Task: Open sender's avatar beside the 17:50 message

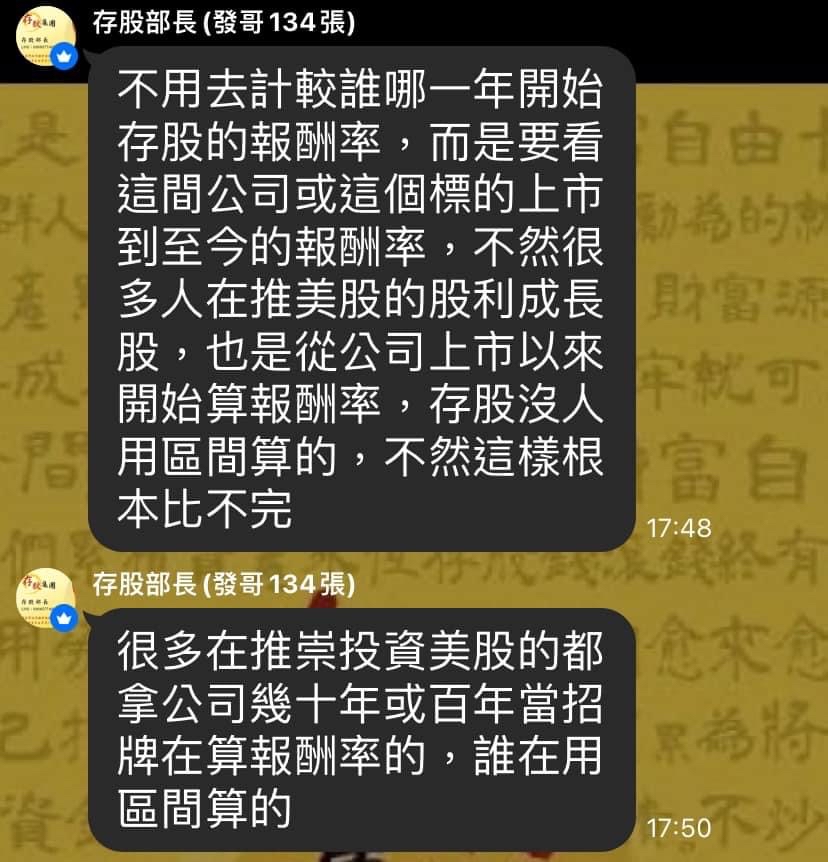Action: (46, 598)
